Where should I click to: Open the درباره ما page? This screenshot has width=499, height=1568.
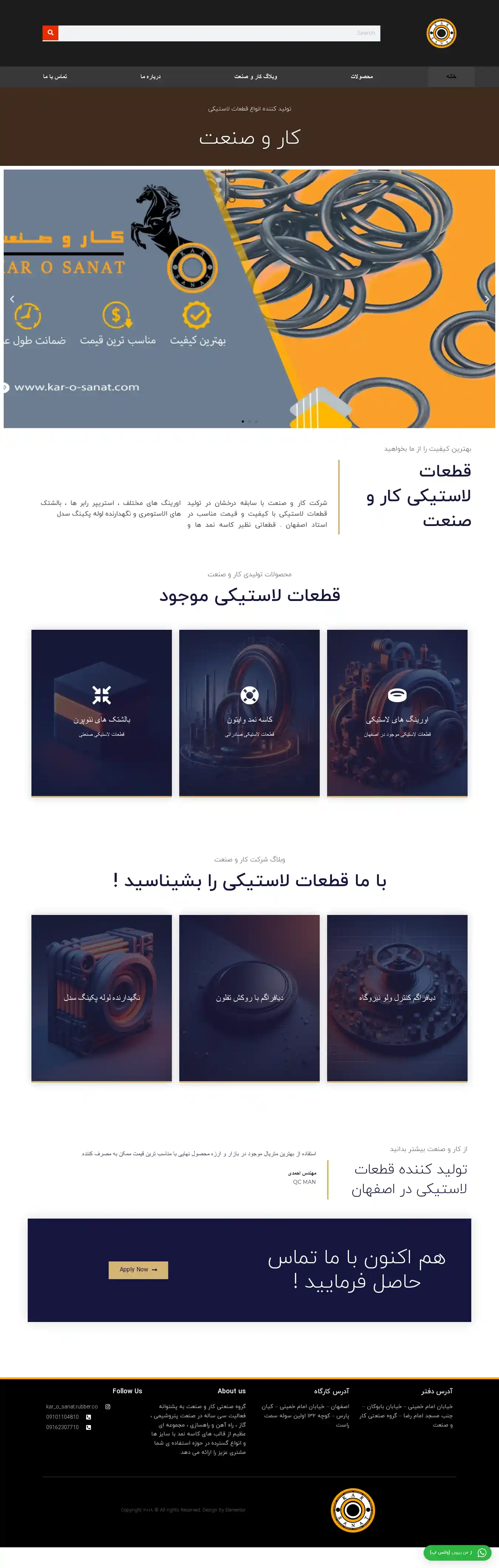[150, 77]
